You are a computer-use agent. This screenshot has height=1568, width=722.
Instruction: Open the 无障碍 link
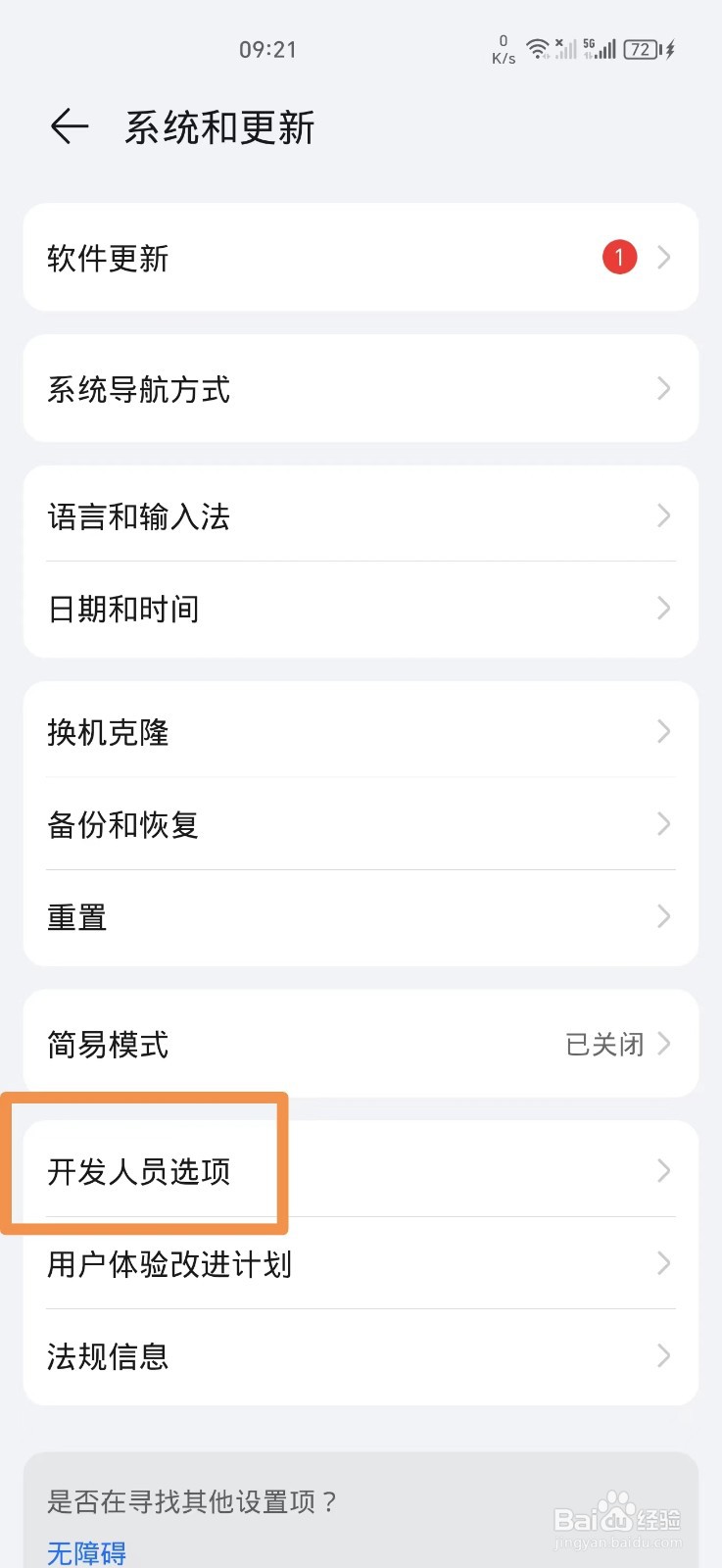pos(85,1553)
